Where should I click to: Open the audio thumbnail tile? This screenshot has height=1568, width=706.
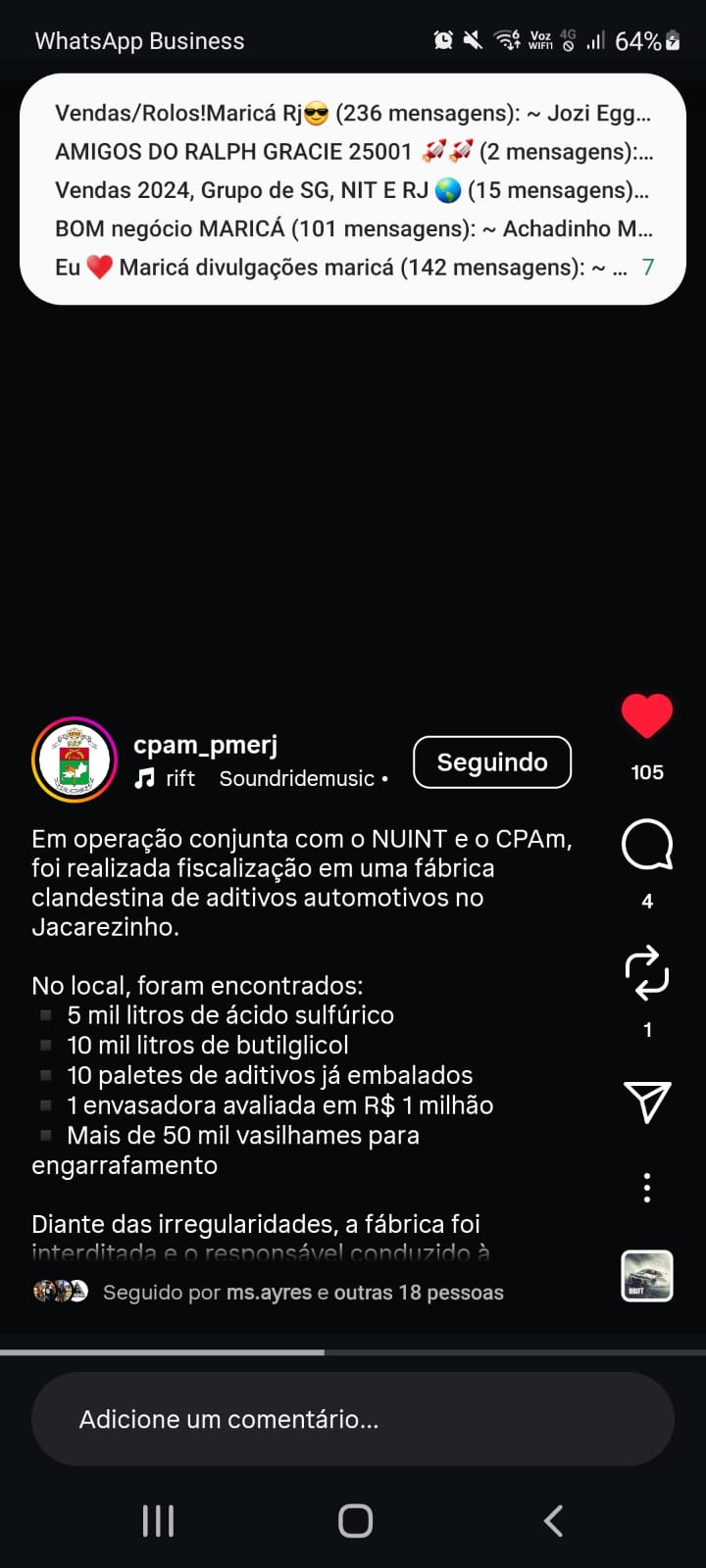(x=647, y=1276)
